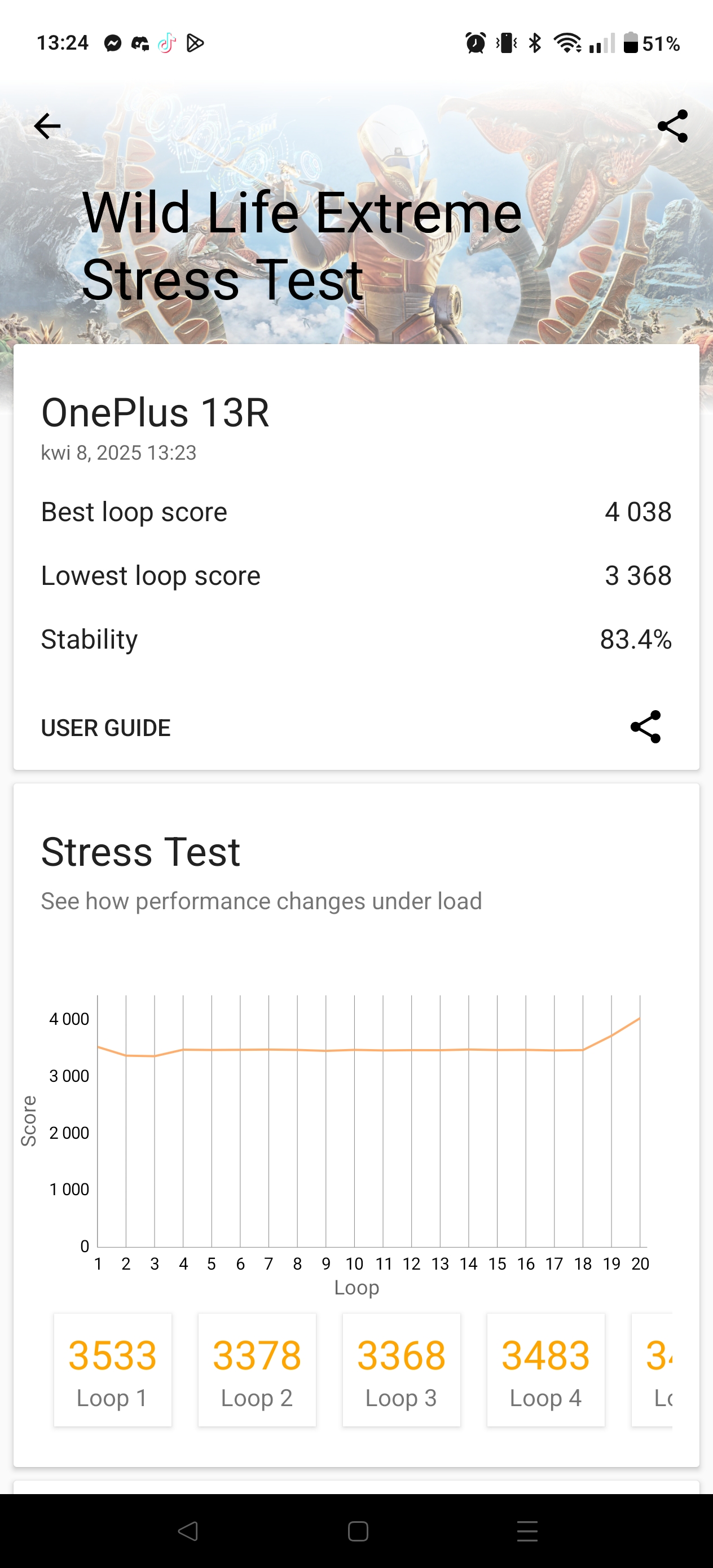Image resolution: width=713 pixels, height=1568 pixels.
Task: Go back using the top-left arrow
Action: (47, 126)
